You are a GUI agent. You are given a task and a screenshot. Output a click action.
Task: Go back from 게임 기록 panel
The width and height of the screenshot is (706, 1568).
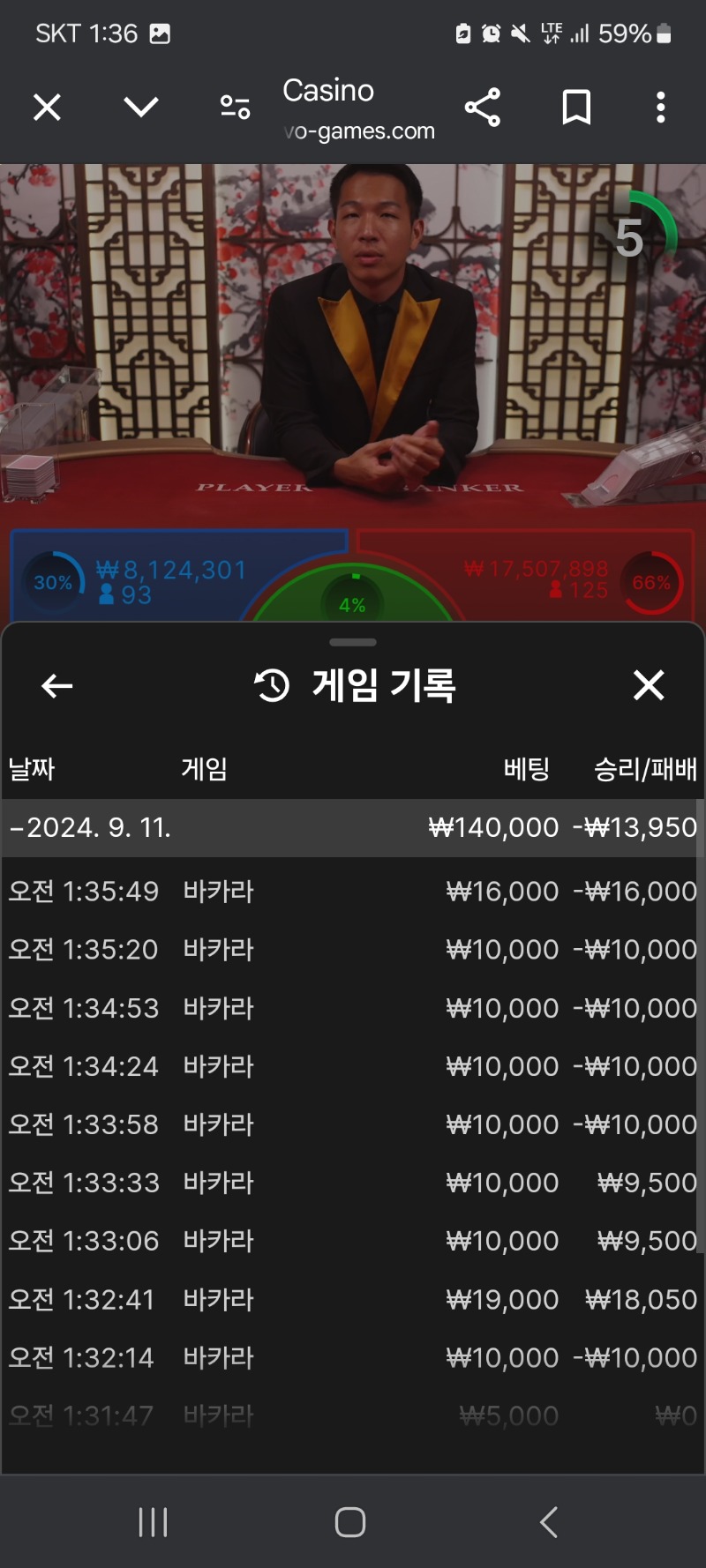pyautogui.click(x=57, y=685)
